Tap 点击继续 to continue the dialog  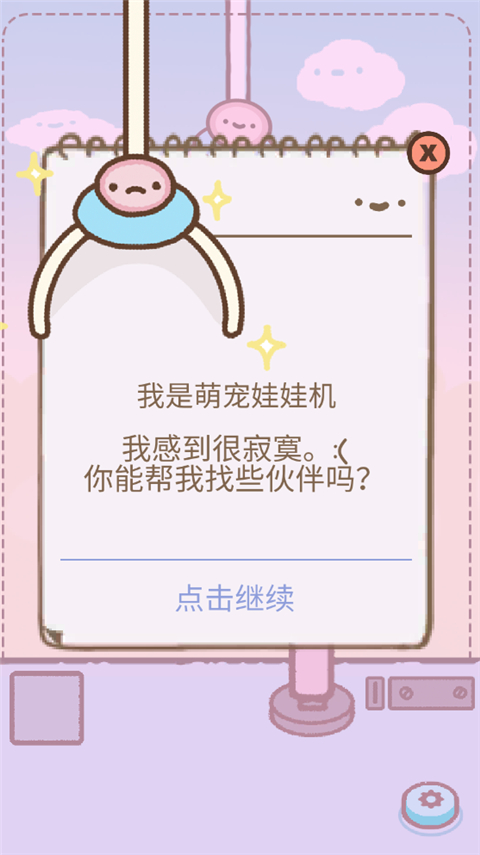[x=235, y=598]
